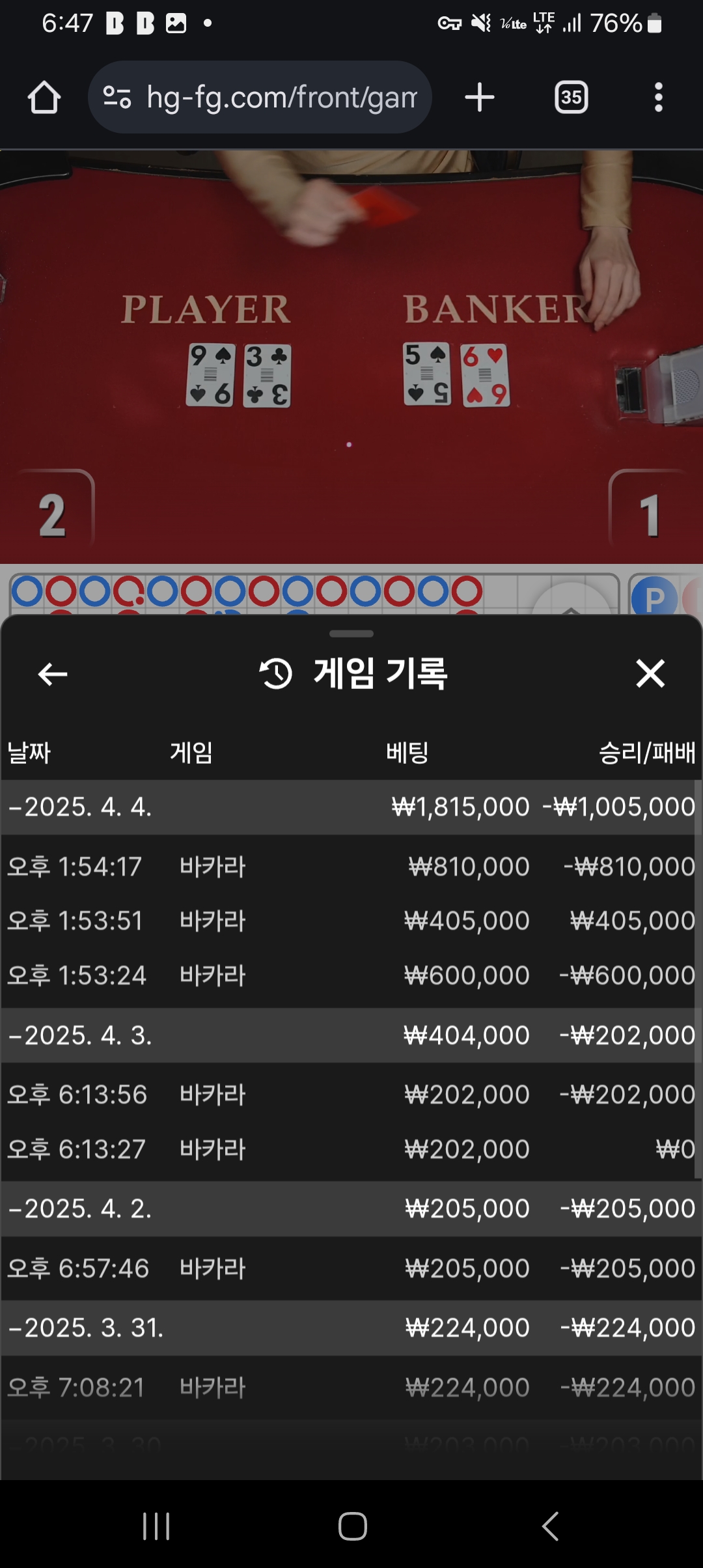703x1568 pixels.
Task: Open the browser home page
Action: [x=44, y=98]
